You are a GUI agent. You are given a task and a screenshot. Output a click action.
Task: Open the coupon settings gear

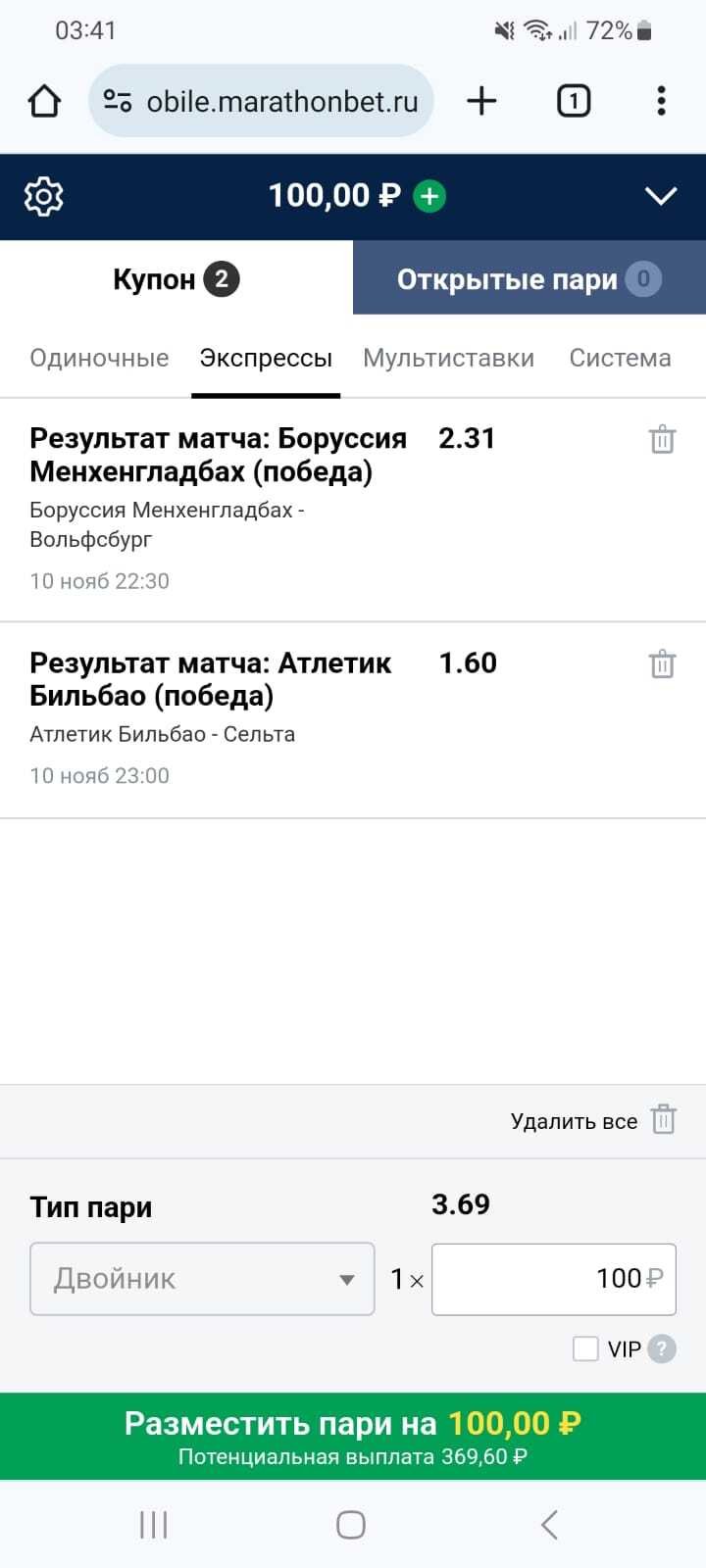point(43,196)
